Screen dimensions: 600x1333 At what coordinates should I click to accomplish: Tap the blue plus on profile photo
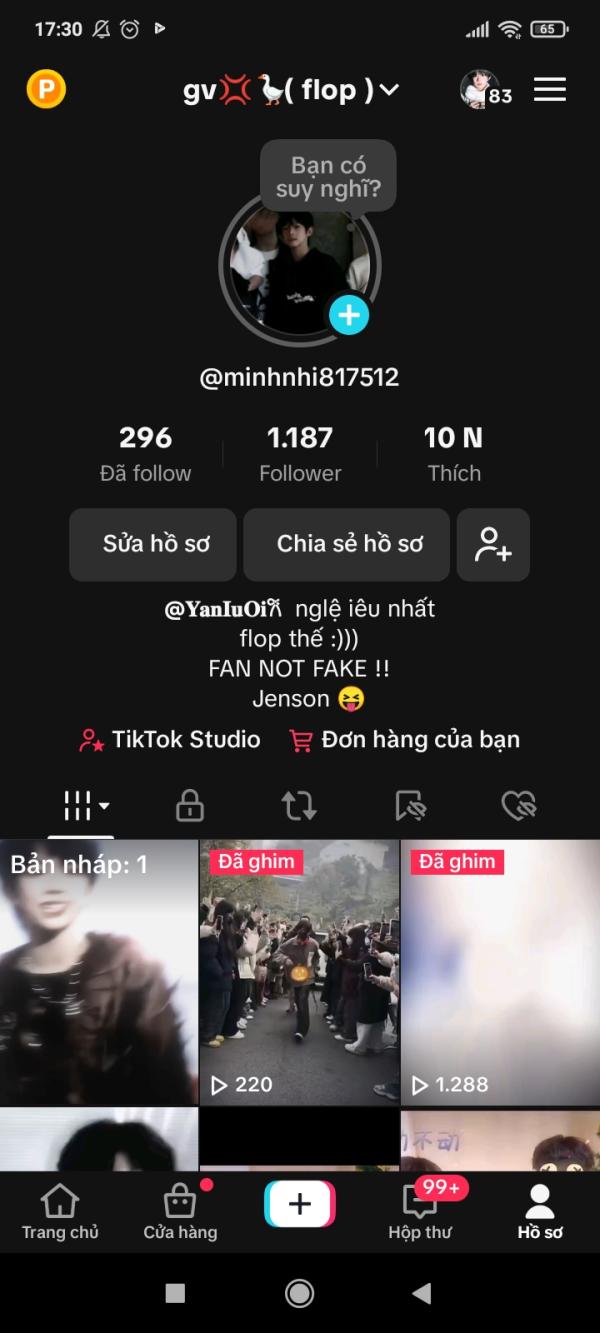pos(349,315)
